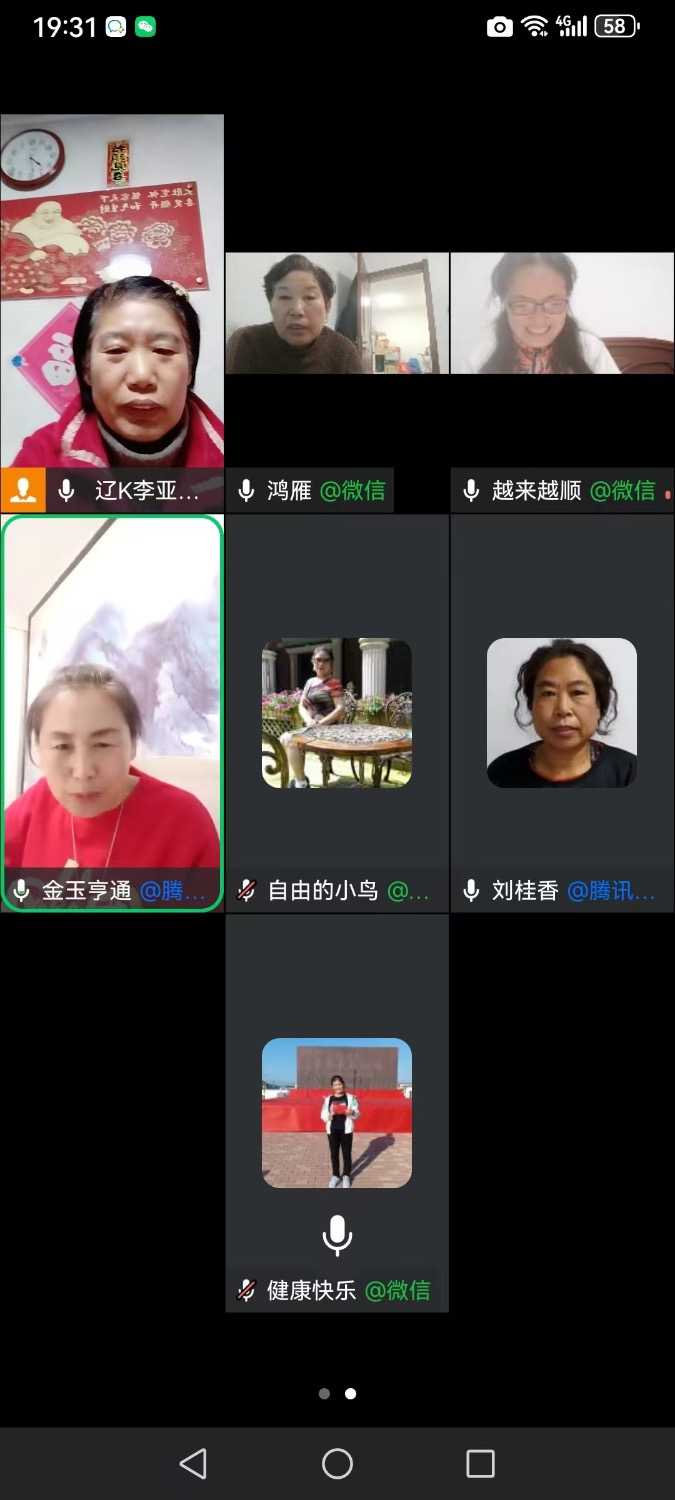Open the recent apps overview
This screenshot has width=675, height=1500.
481,1464
